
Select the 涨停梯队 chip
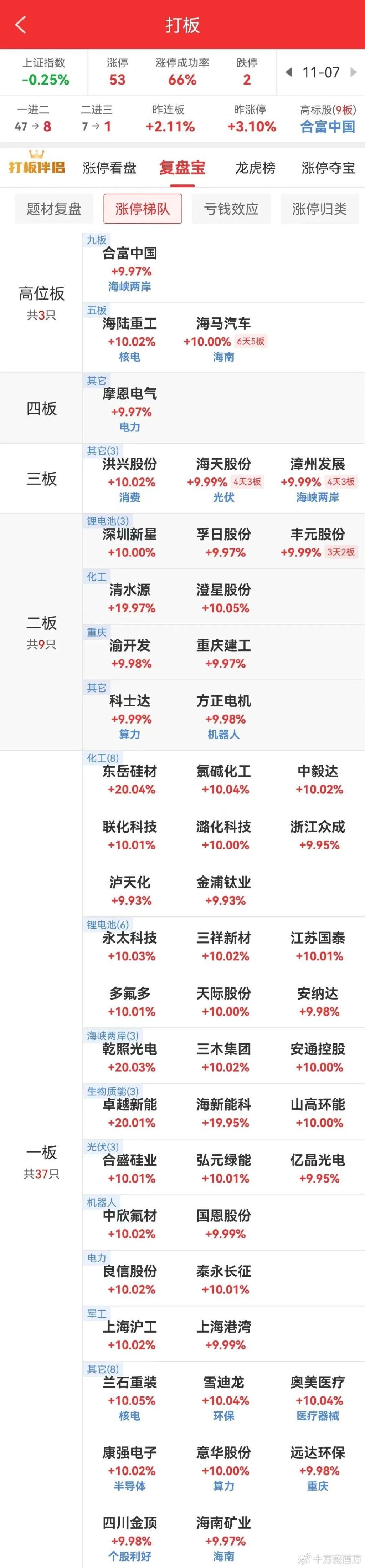pyautogui.click(x=142, y=209)
